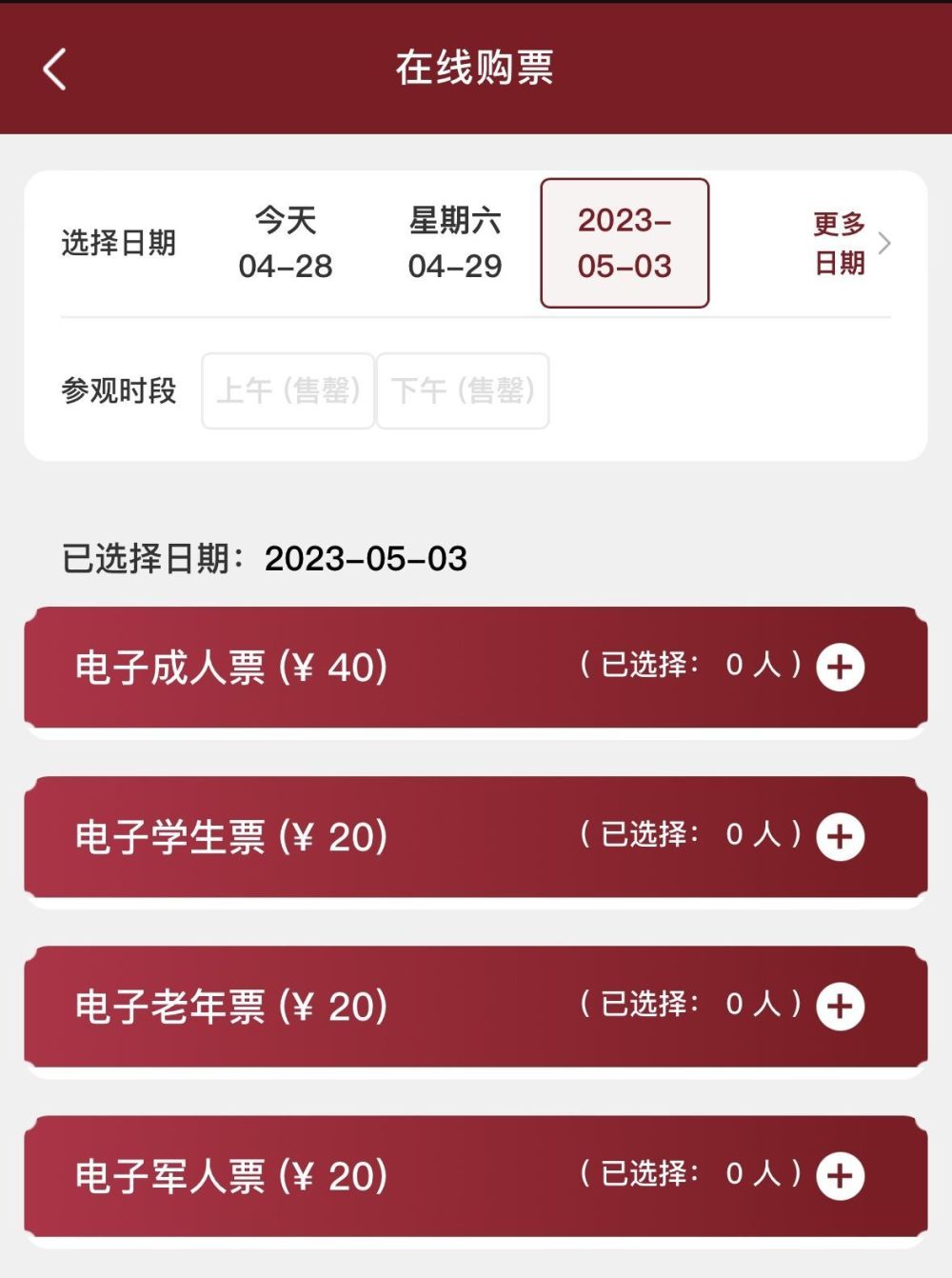This screenshot has width=952, height=1278.
Task: Select today's date 04-28
Action: tap(286, 243)
